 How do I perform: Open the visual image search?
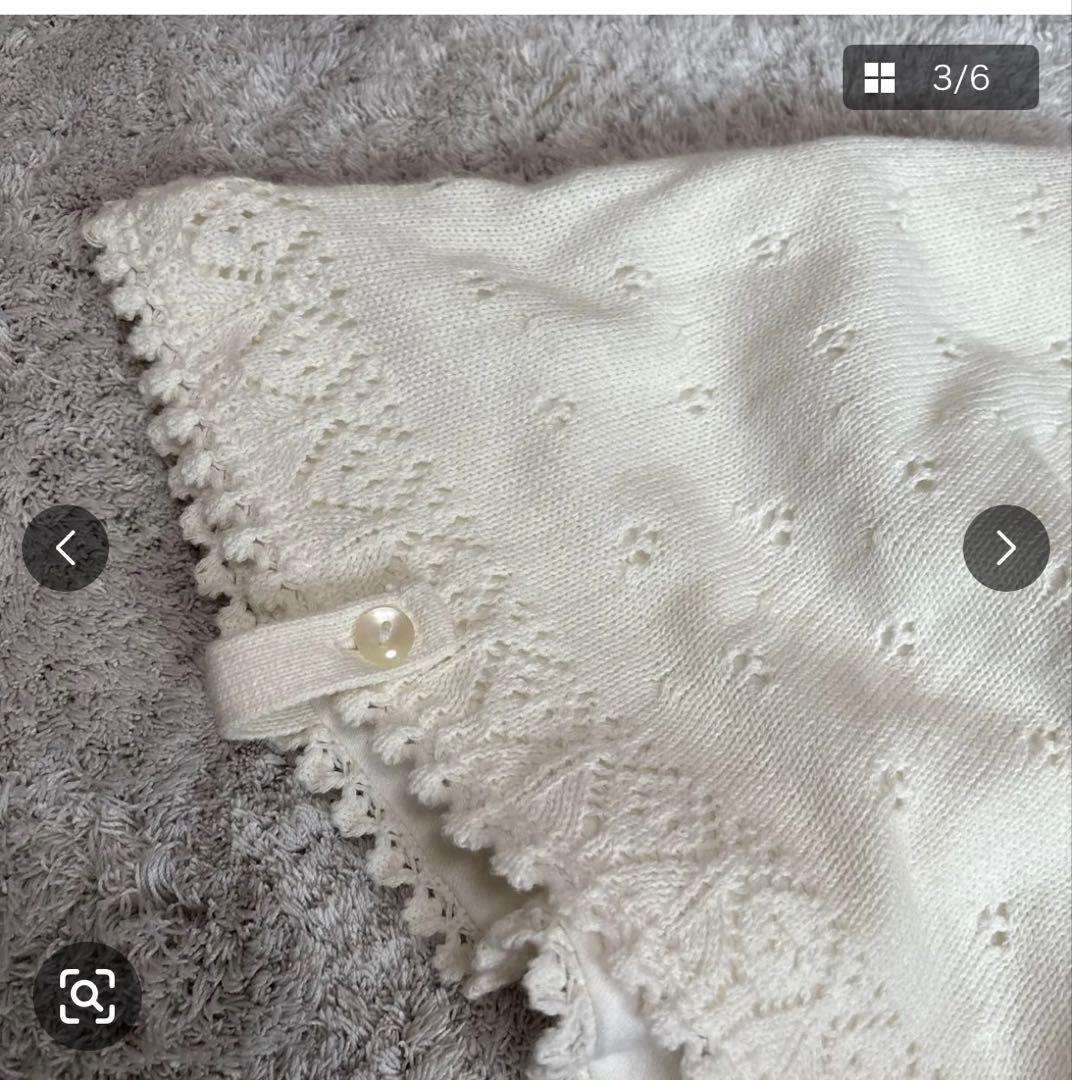(x=87, y=995)
